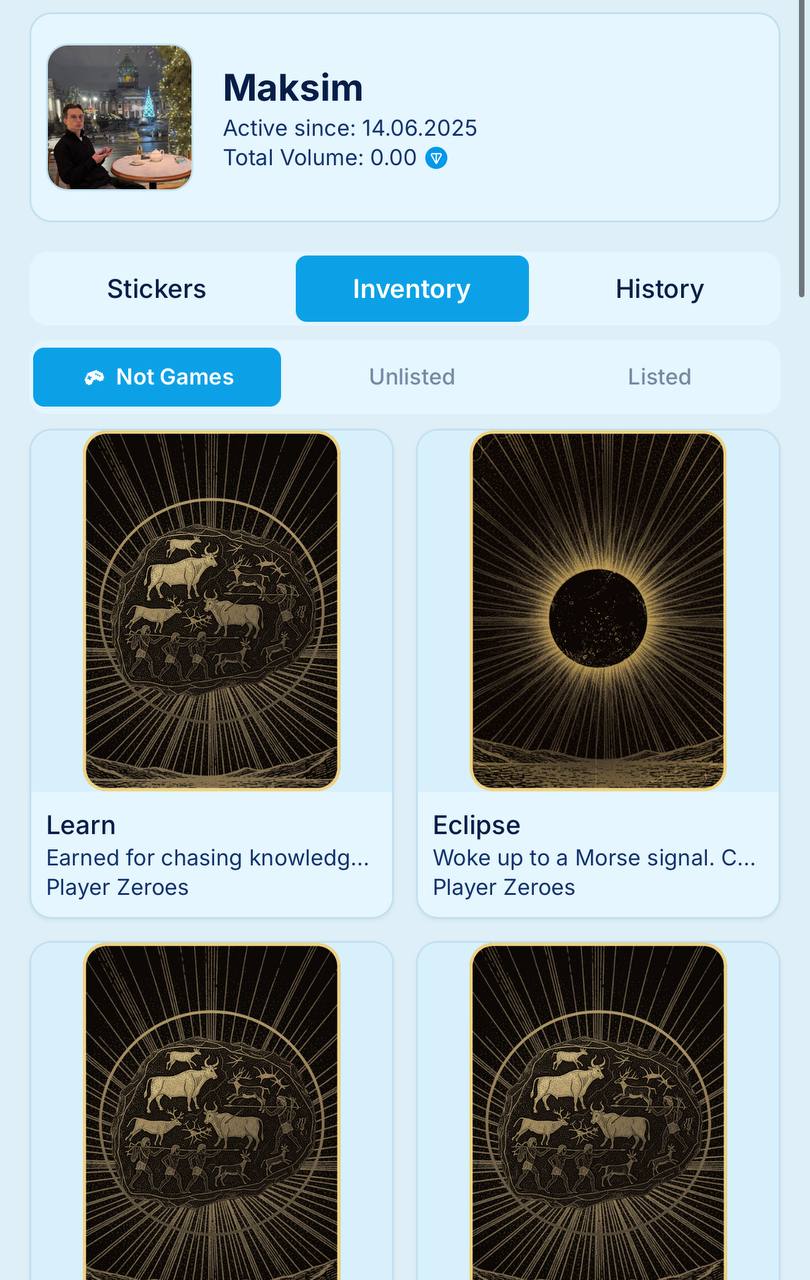
Task: Select the Inventory tab
Action: pyautogui.click(x=412, y=289)
